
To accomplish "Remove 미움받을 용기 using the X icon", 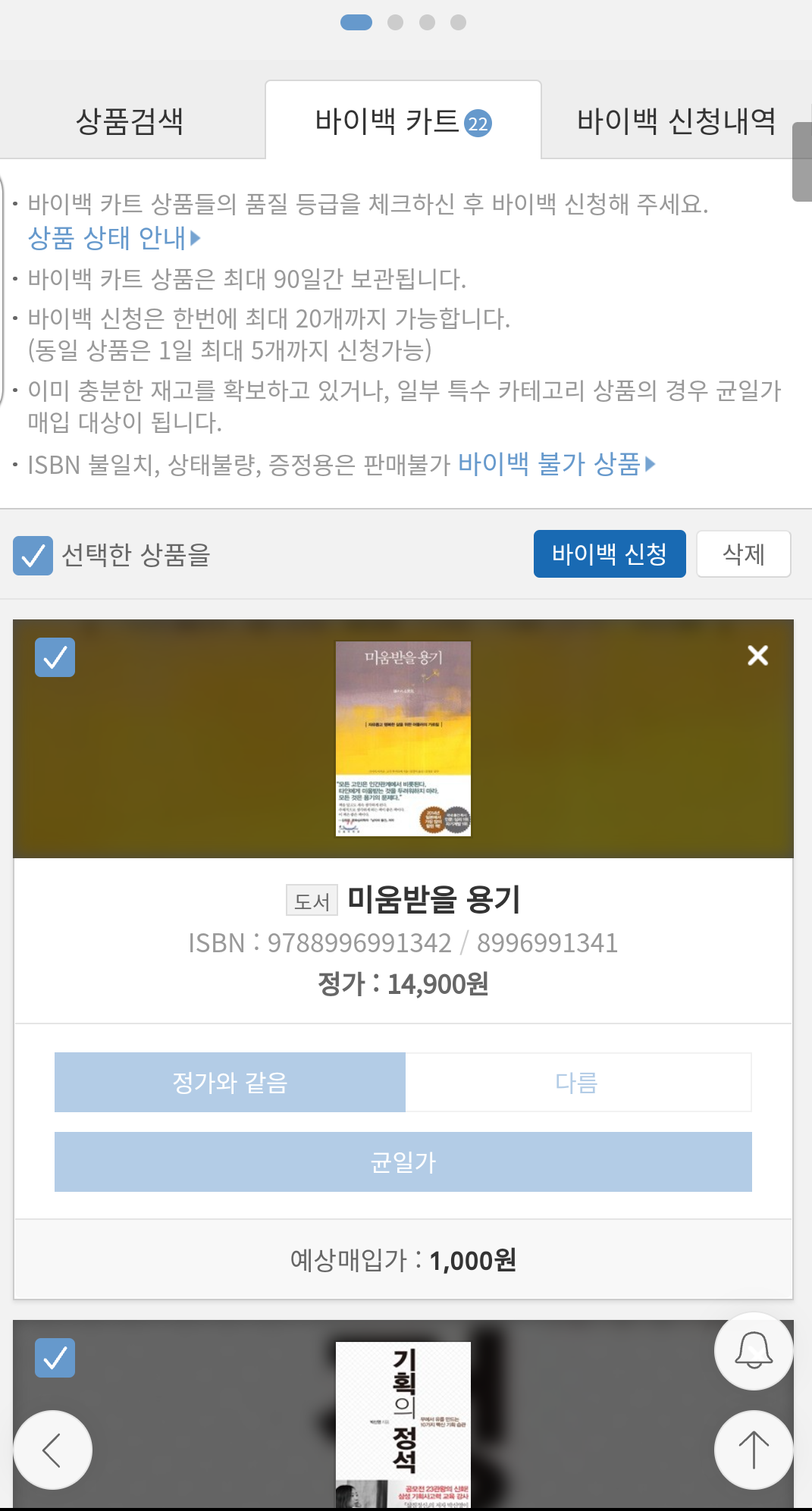I will 757,656.
